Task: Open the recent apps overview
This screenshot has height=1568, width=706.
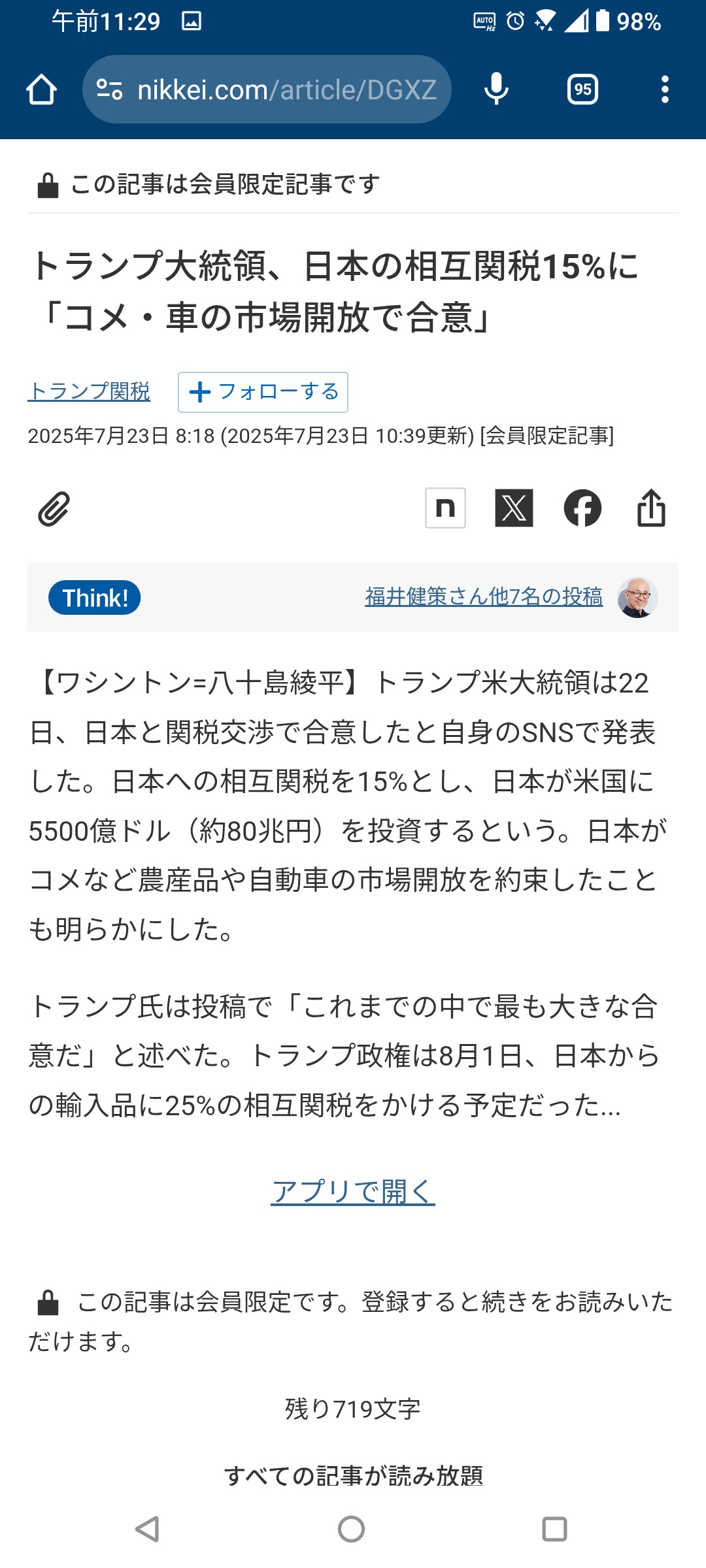Action: (554, 1529)
